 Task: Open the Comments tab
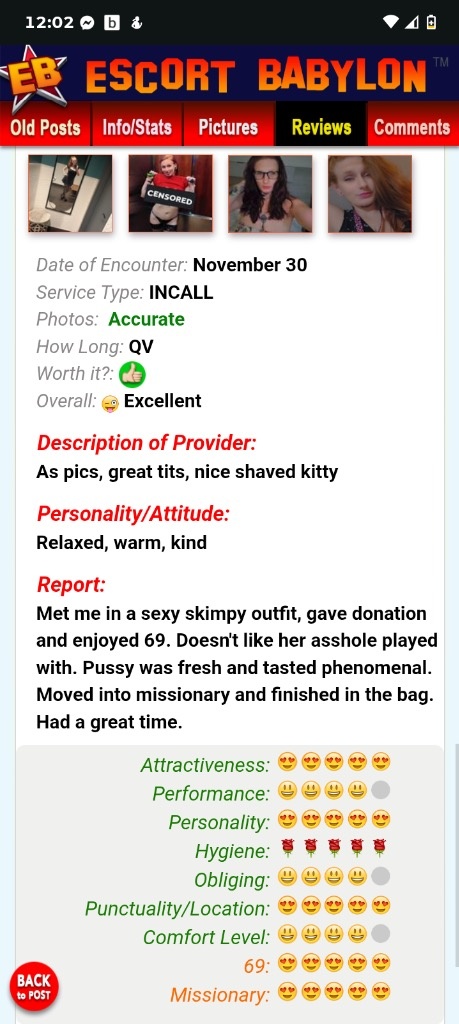pyautogui.click(x=413, y=126)
